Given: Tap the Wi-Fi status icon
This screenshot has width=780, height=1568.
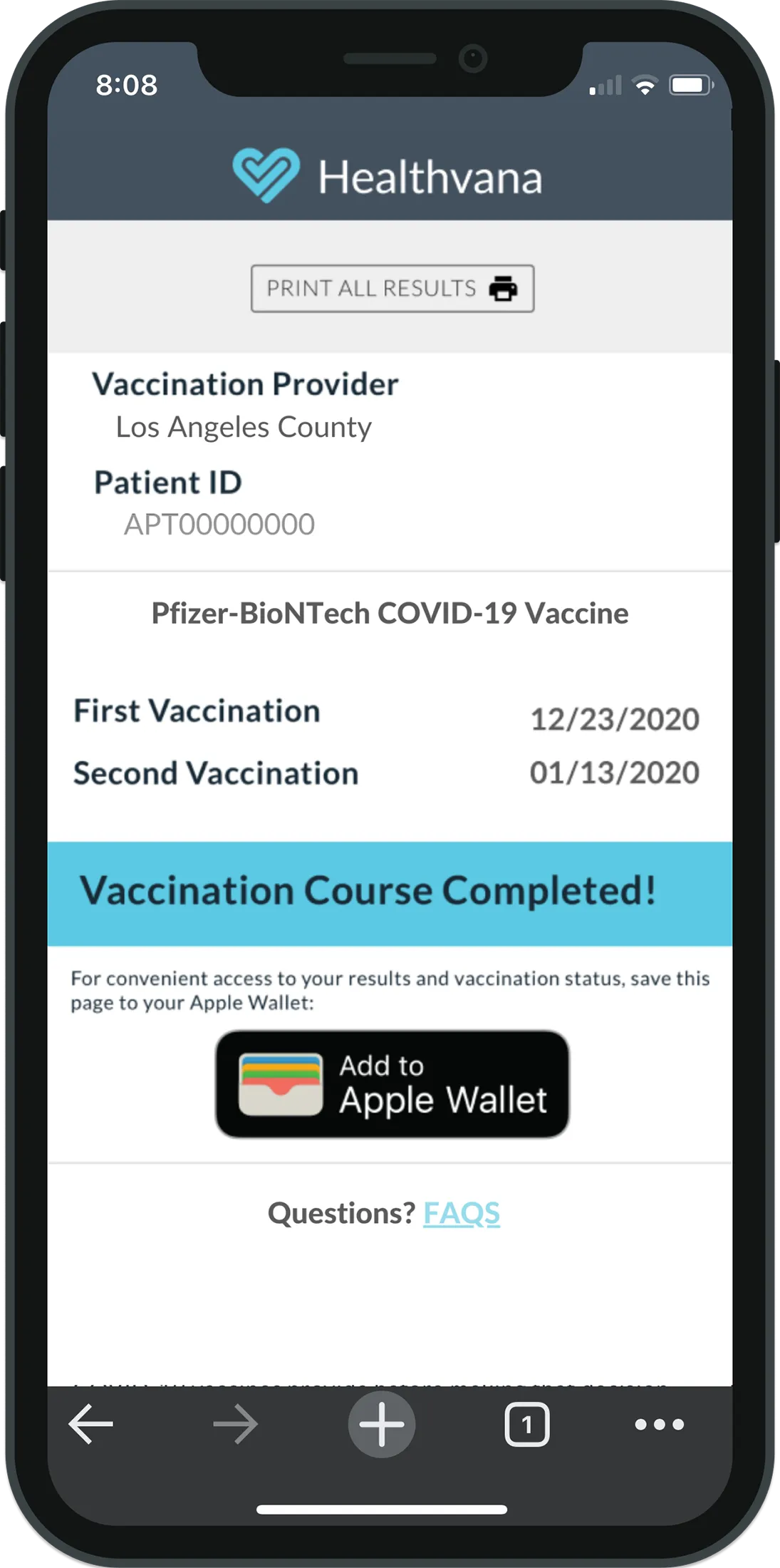Looking at the screenshot, I should [643, 86].
